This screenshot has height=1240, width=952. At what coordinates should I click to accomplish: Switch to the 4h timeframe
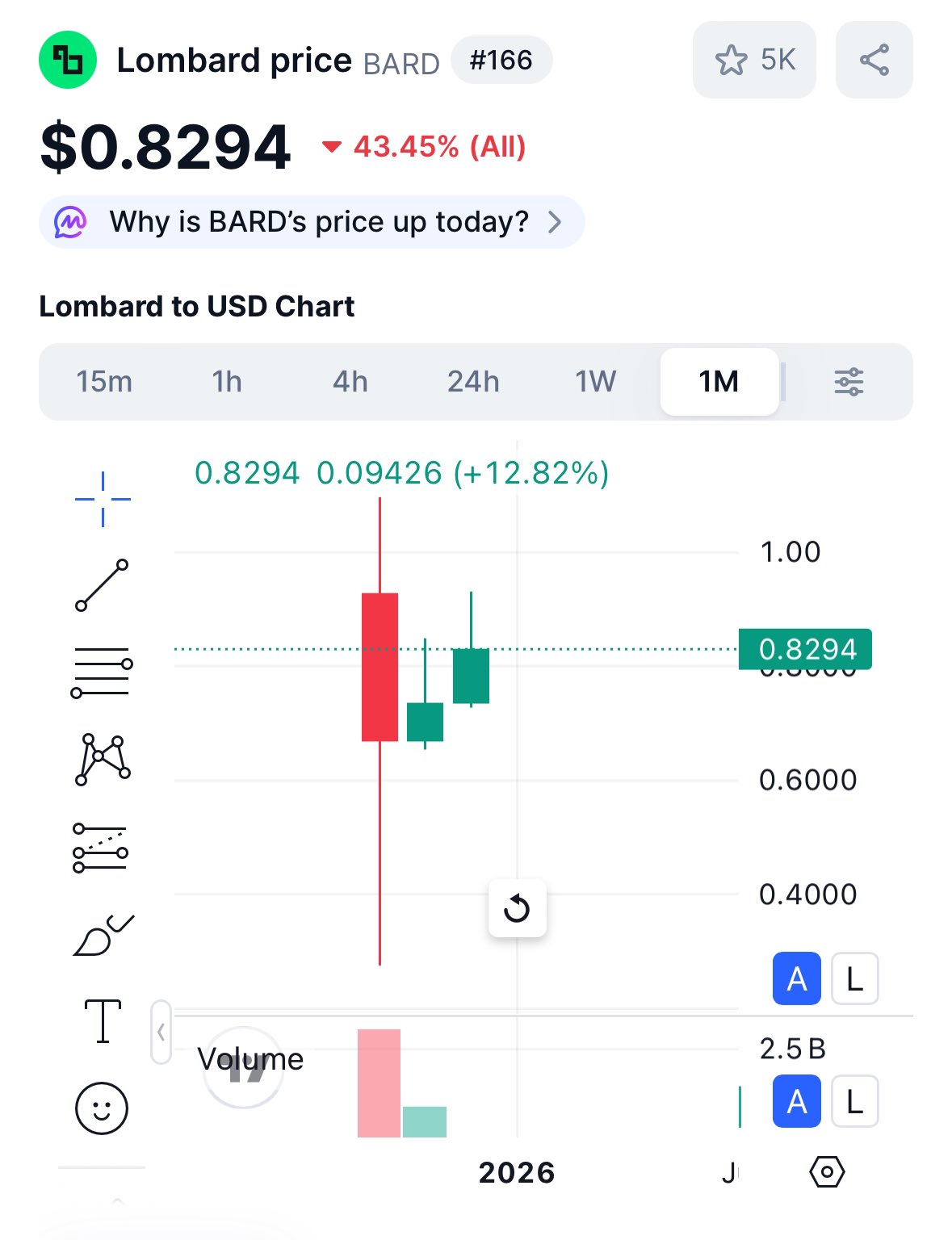click(350, 382)
